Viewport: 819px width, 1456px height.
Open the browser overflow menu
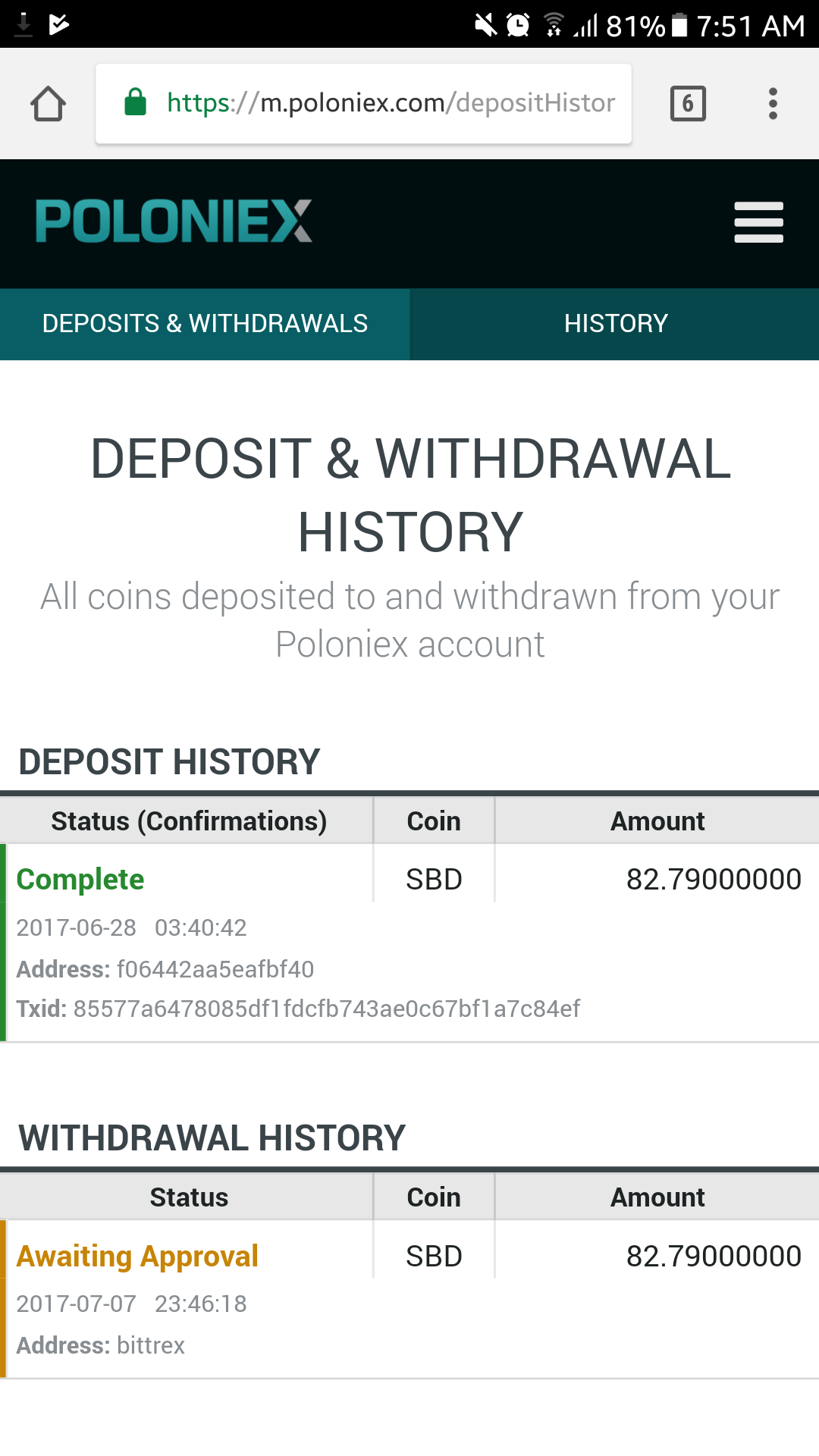click(x=773, y=104)
